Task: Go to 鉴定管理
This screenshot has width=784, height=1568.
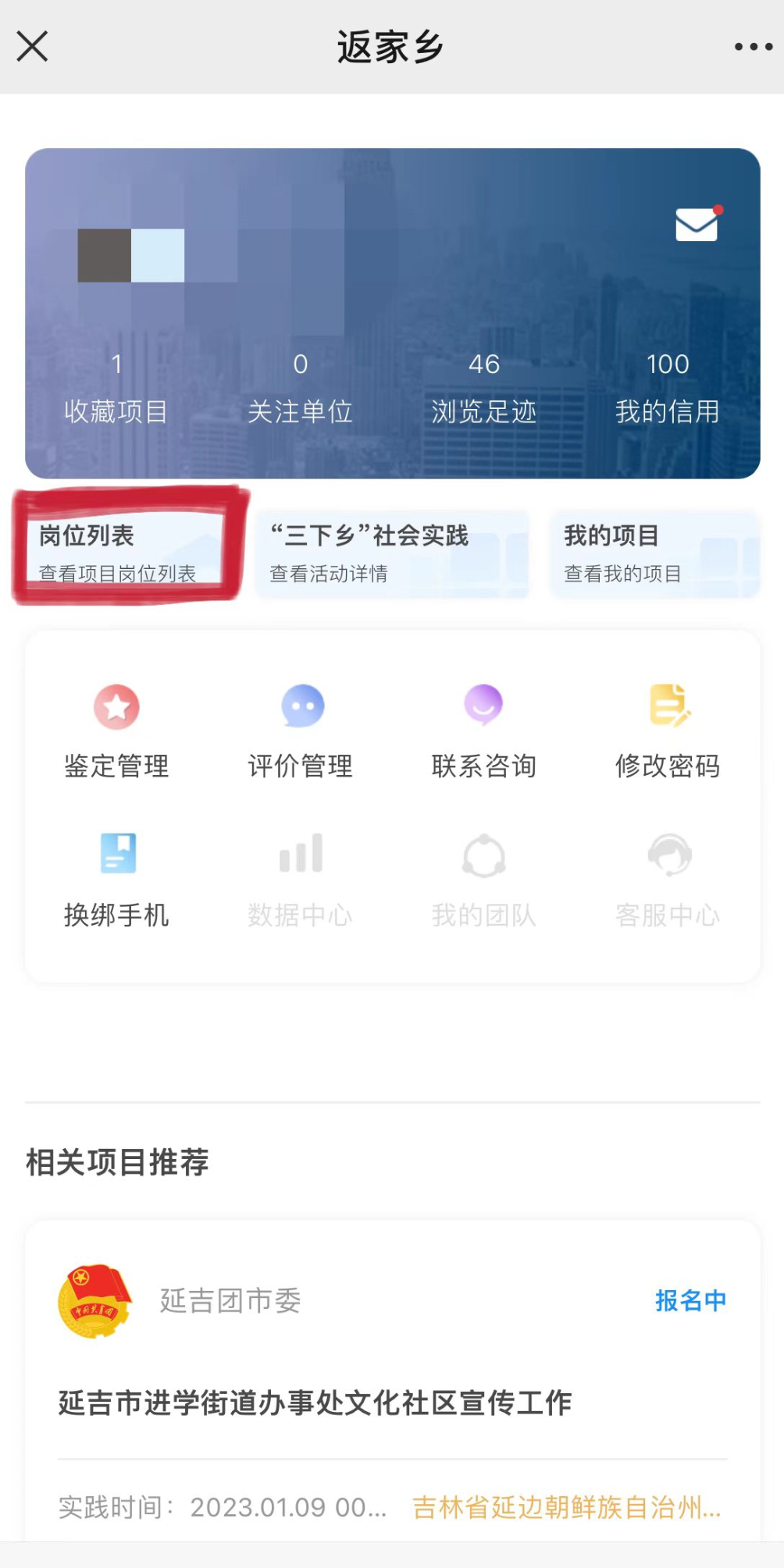Action: click(x=116, y=731)
